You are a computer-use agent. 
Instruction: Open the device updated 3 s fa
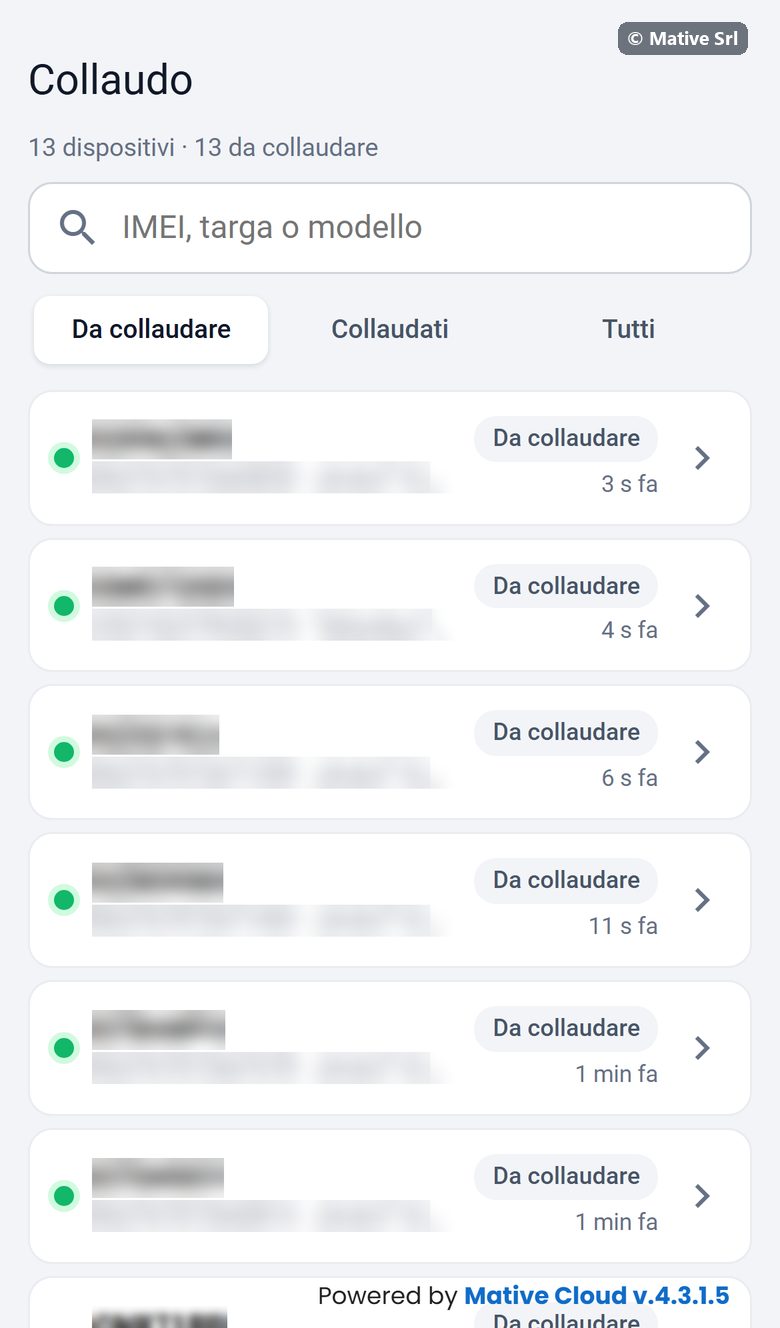pyautogui.click(x=390, y=458)
